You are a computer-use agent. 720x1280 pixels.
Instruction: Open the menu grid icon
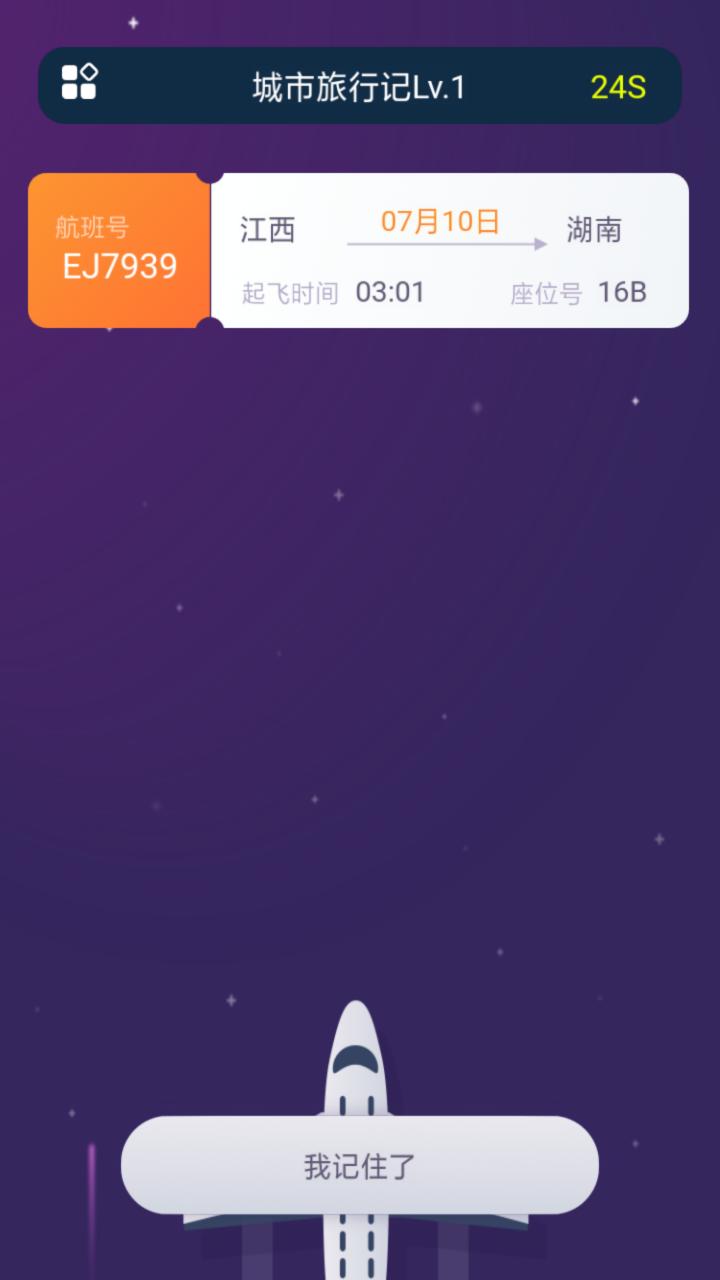[79, 83]
